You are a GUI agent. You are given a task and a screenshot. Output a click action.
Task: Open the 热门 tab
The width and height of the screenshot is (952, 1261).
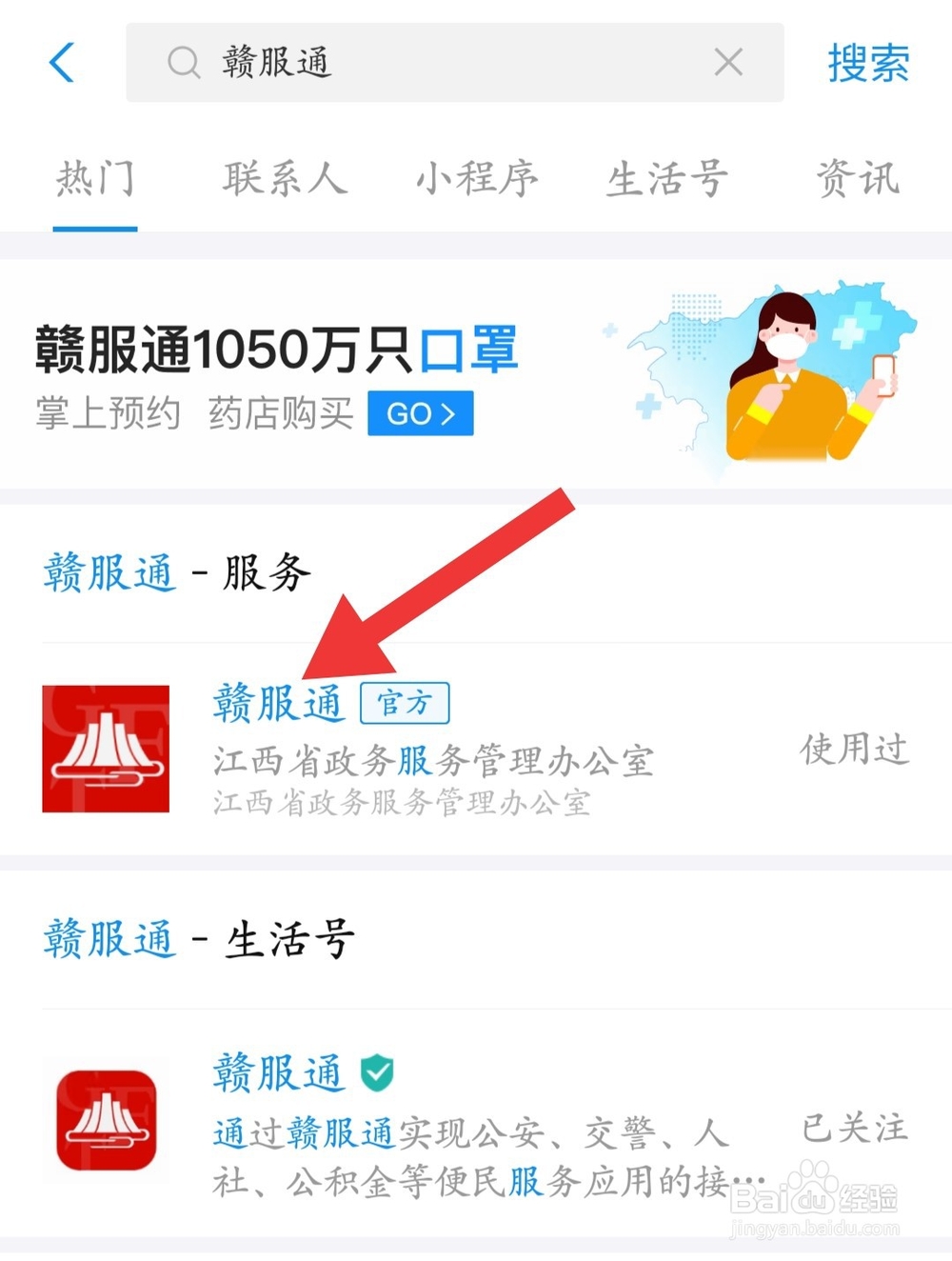(93, 181)
